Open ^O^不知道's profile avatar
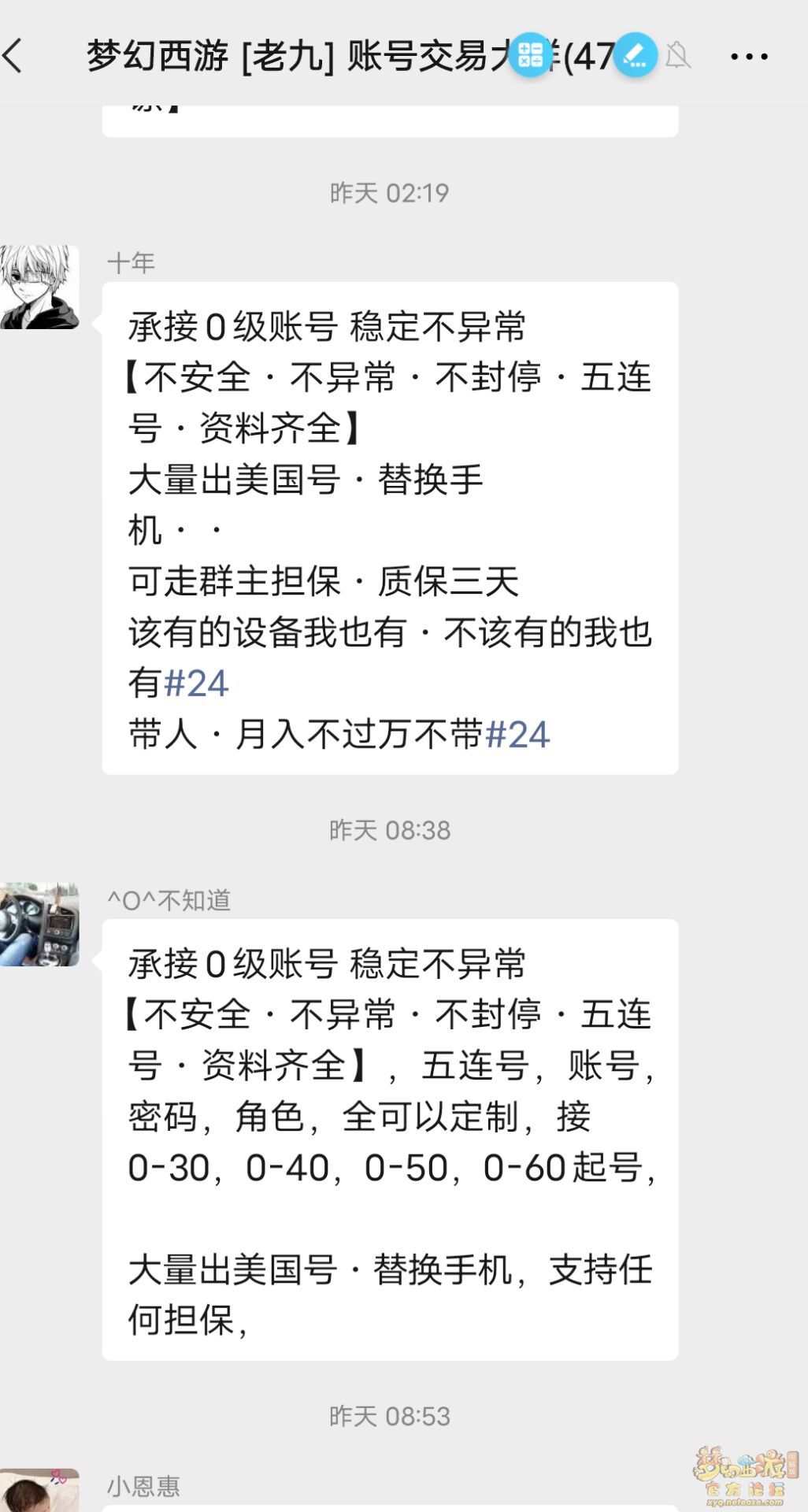 click(x=39, y=925)
